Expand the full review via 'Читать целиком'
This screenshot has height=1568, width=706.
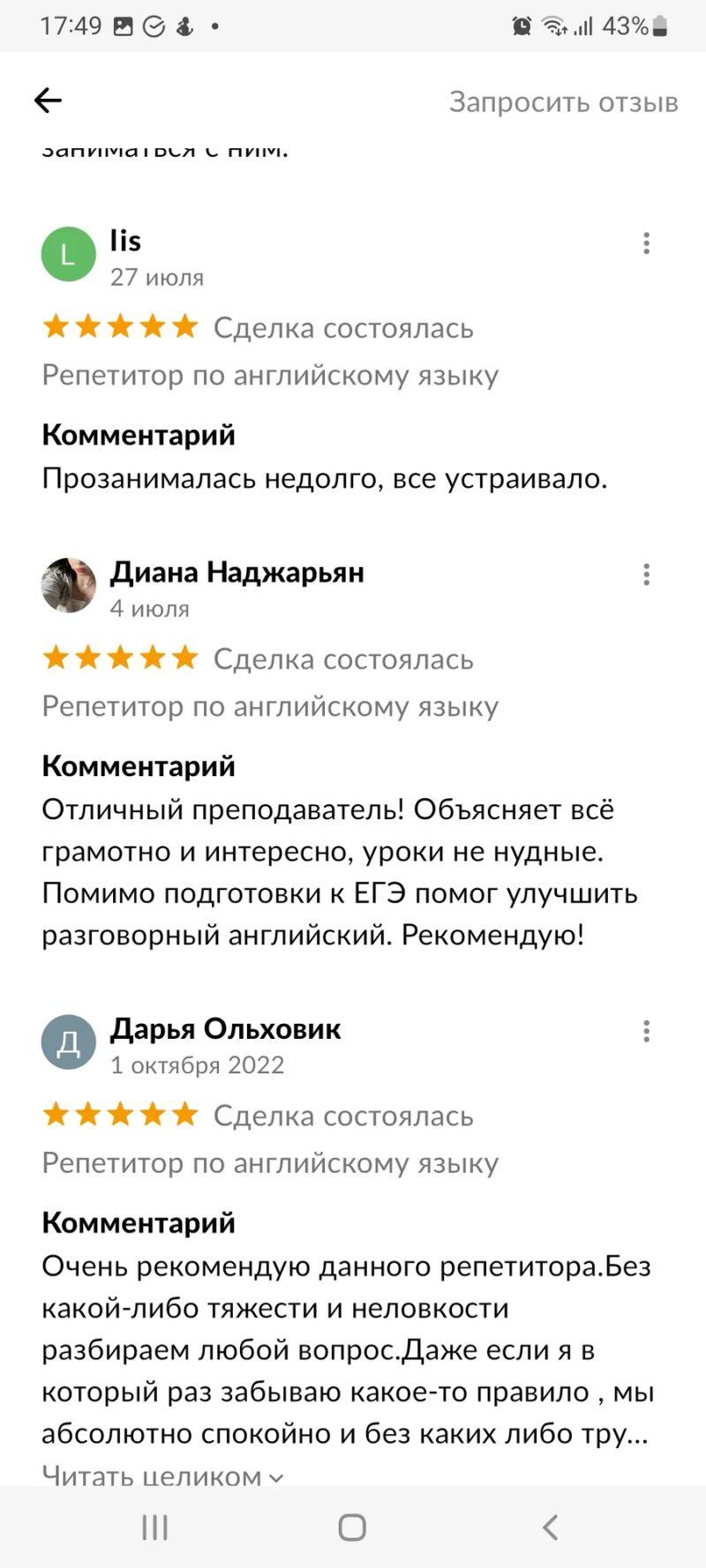162,1475
